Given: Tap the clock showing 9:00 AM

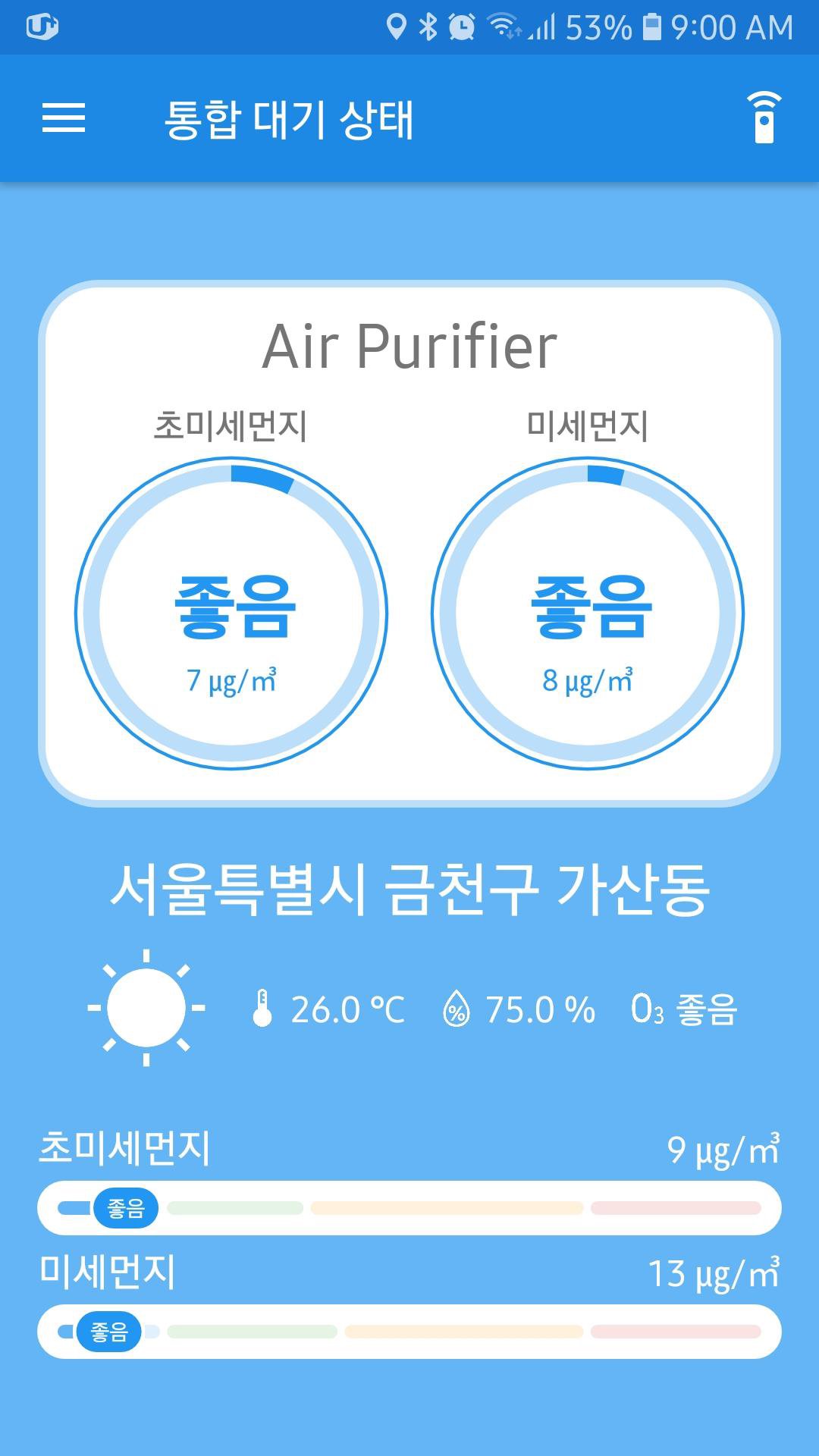Looking at the screenshot, I should 732,25.
